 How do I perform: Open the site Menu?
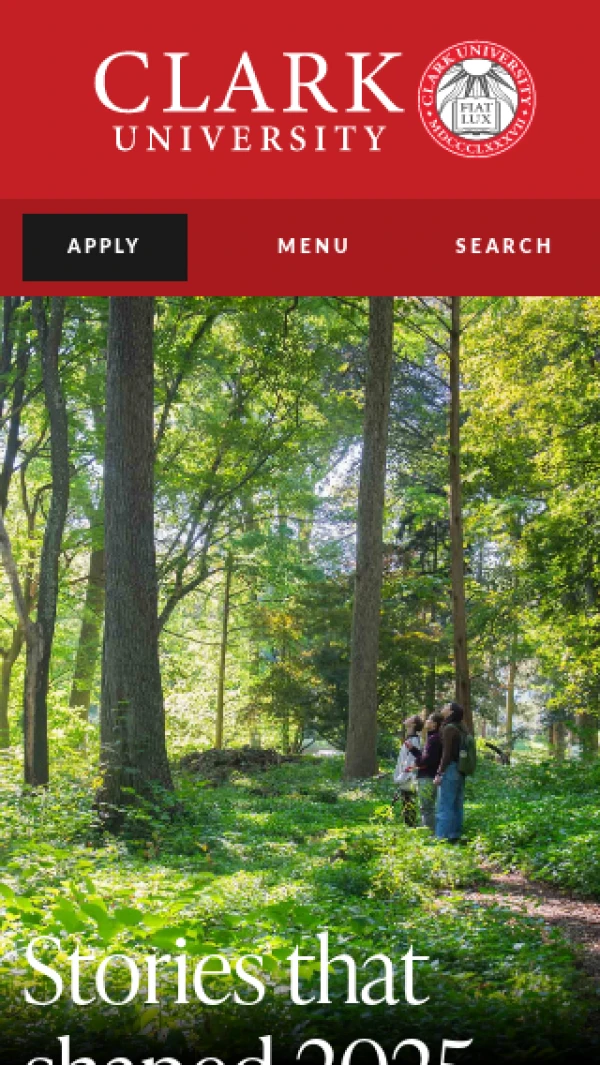coord(313,247)
